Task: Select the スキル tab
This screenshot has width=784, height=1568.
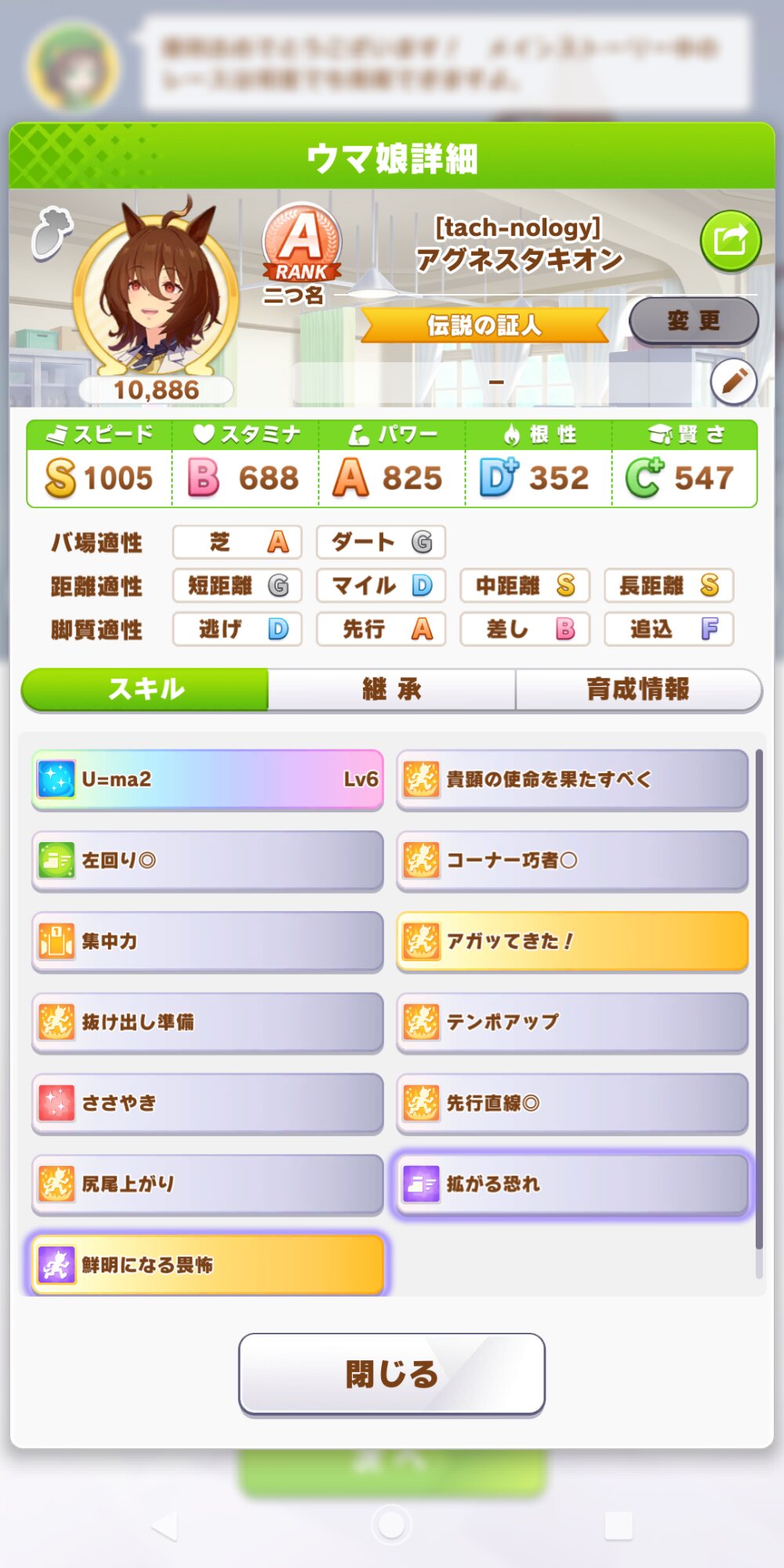Action: pyautogui.click(x=146, y=689)
